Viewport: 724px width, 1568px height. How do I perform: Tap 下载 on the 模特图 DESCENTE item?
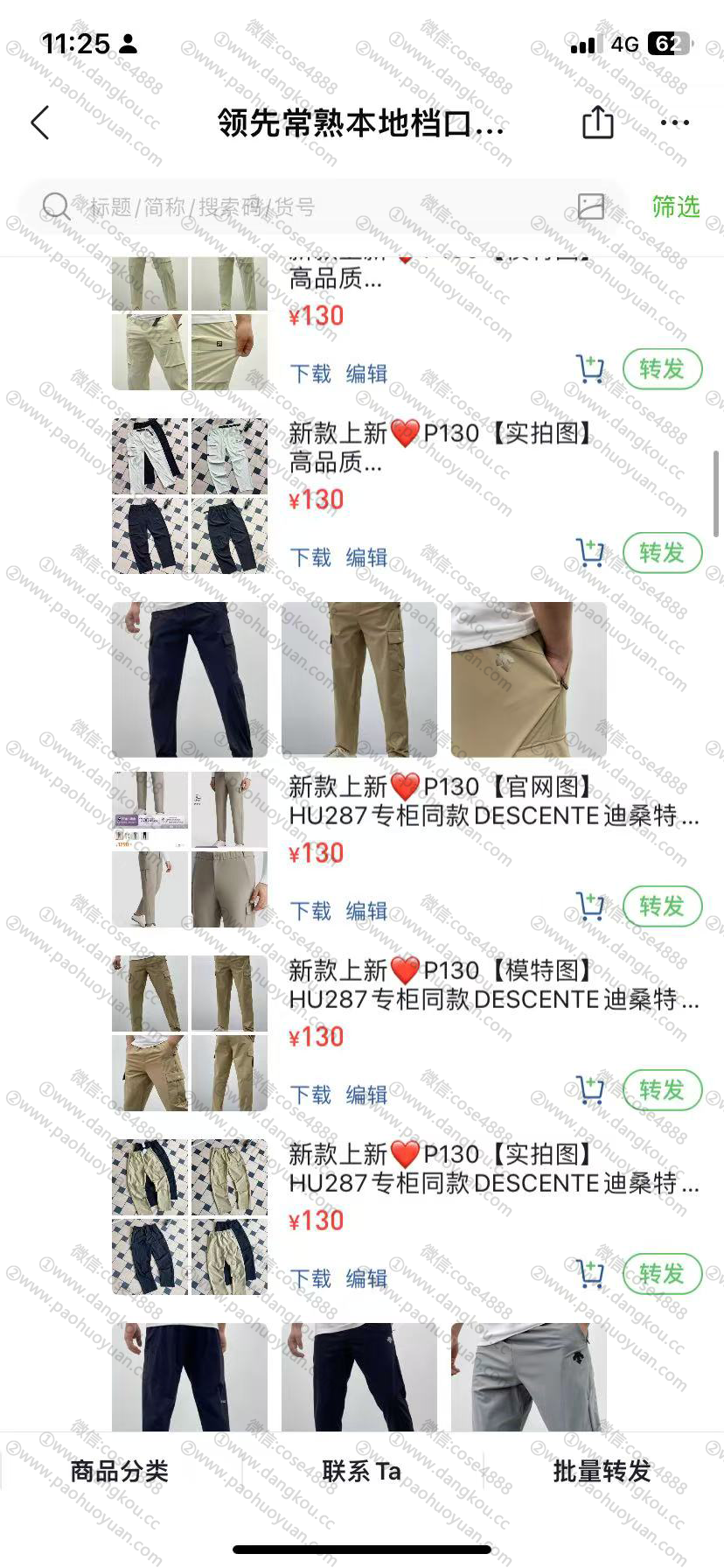310,1095
